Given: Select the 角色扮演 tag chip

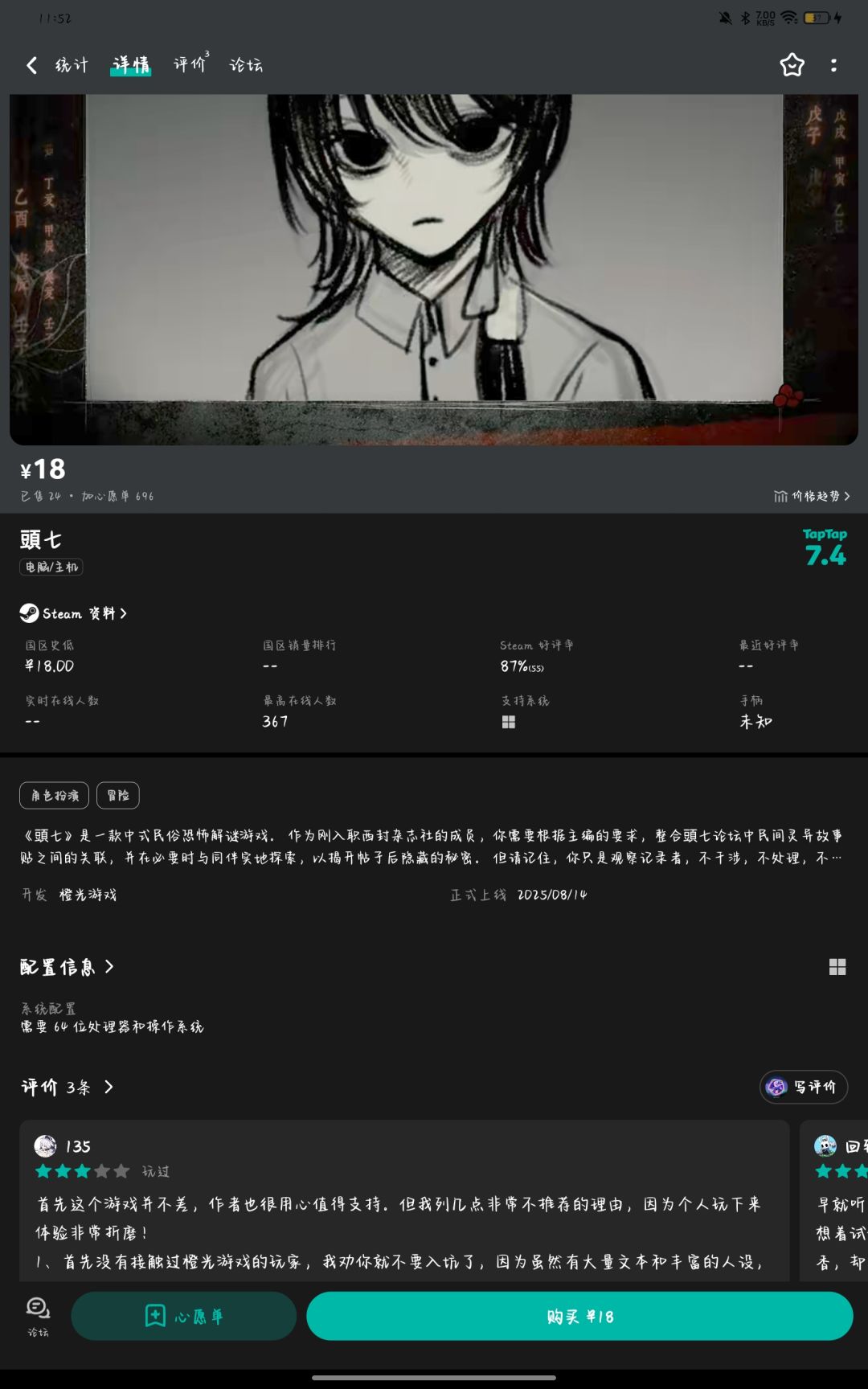Looking at the screenshot, I should [55, 795].
